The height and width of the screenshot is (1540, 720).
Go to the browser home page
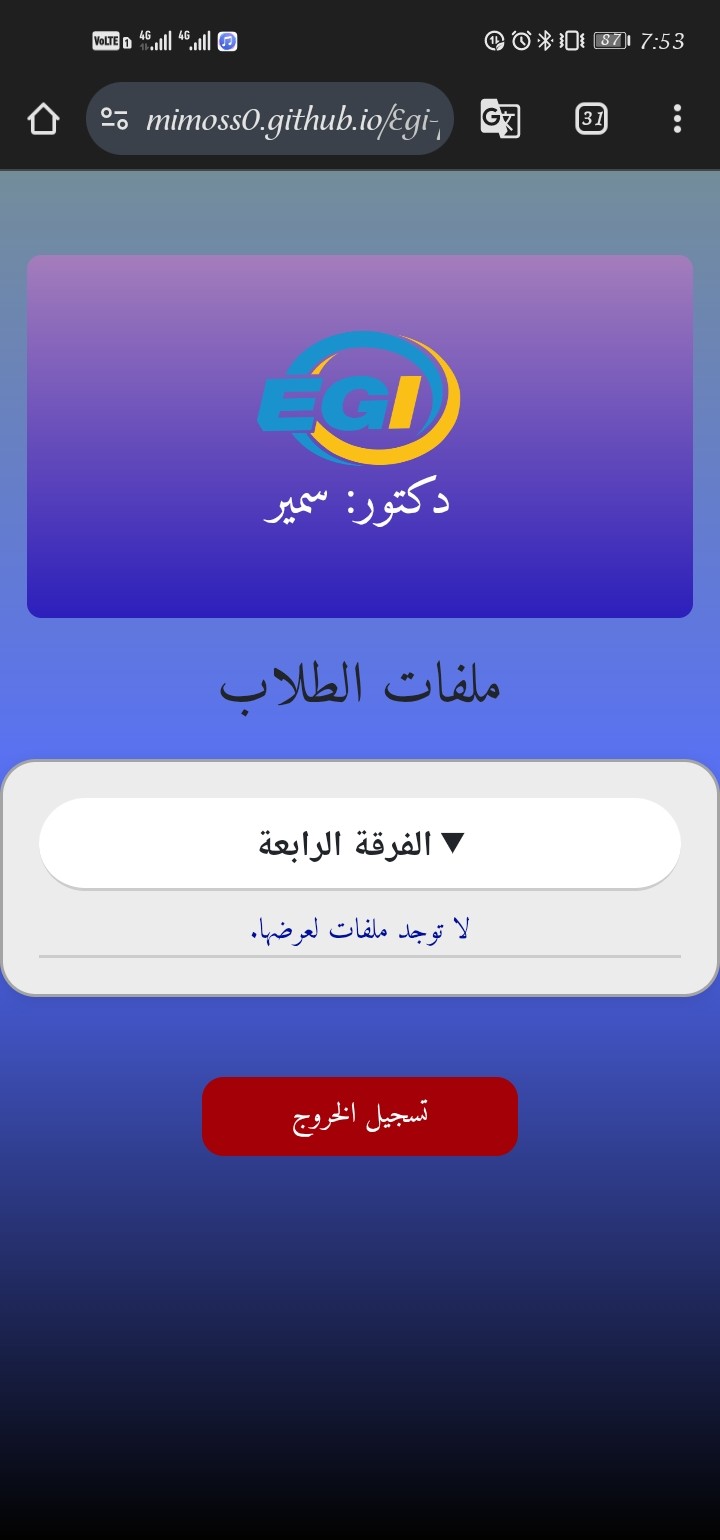(43, 120)
